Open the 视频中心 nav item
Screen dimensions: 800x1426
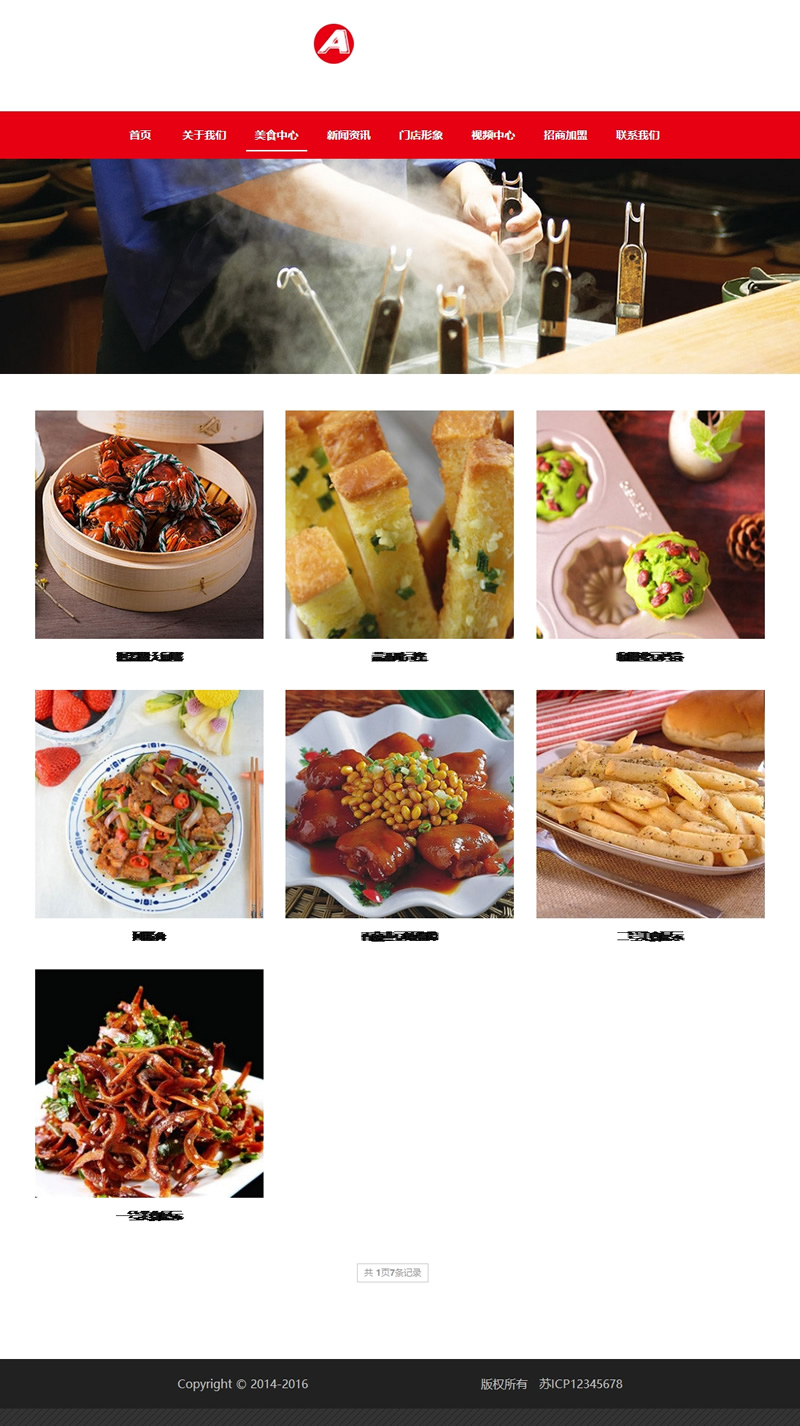click(493, 135)
